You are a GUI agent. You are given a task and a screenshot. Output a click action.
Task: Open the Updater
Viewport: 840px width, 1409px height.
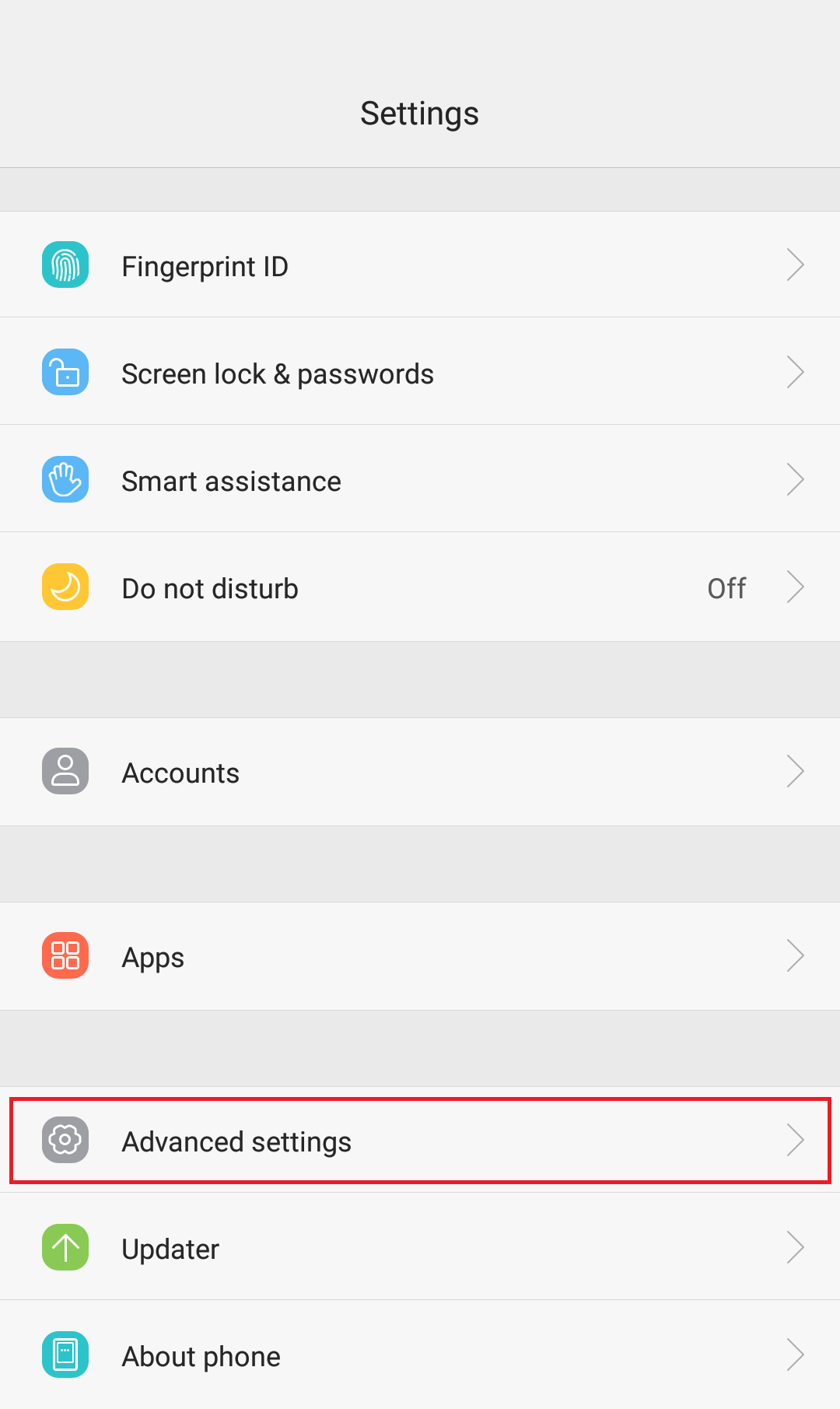420,1247
